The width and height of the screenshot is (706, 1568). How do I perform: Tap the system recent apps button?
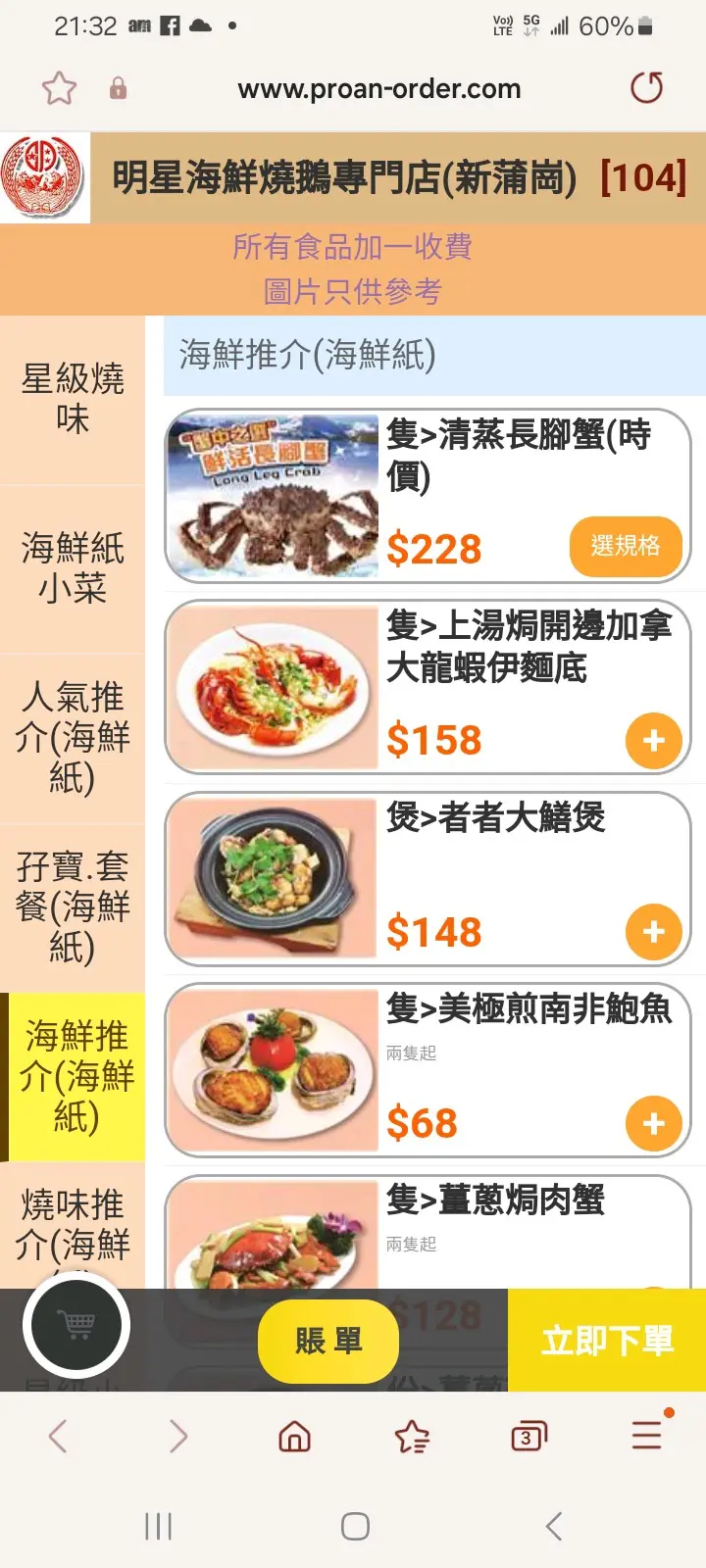(159, 1526)
